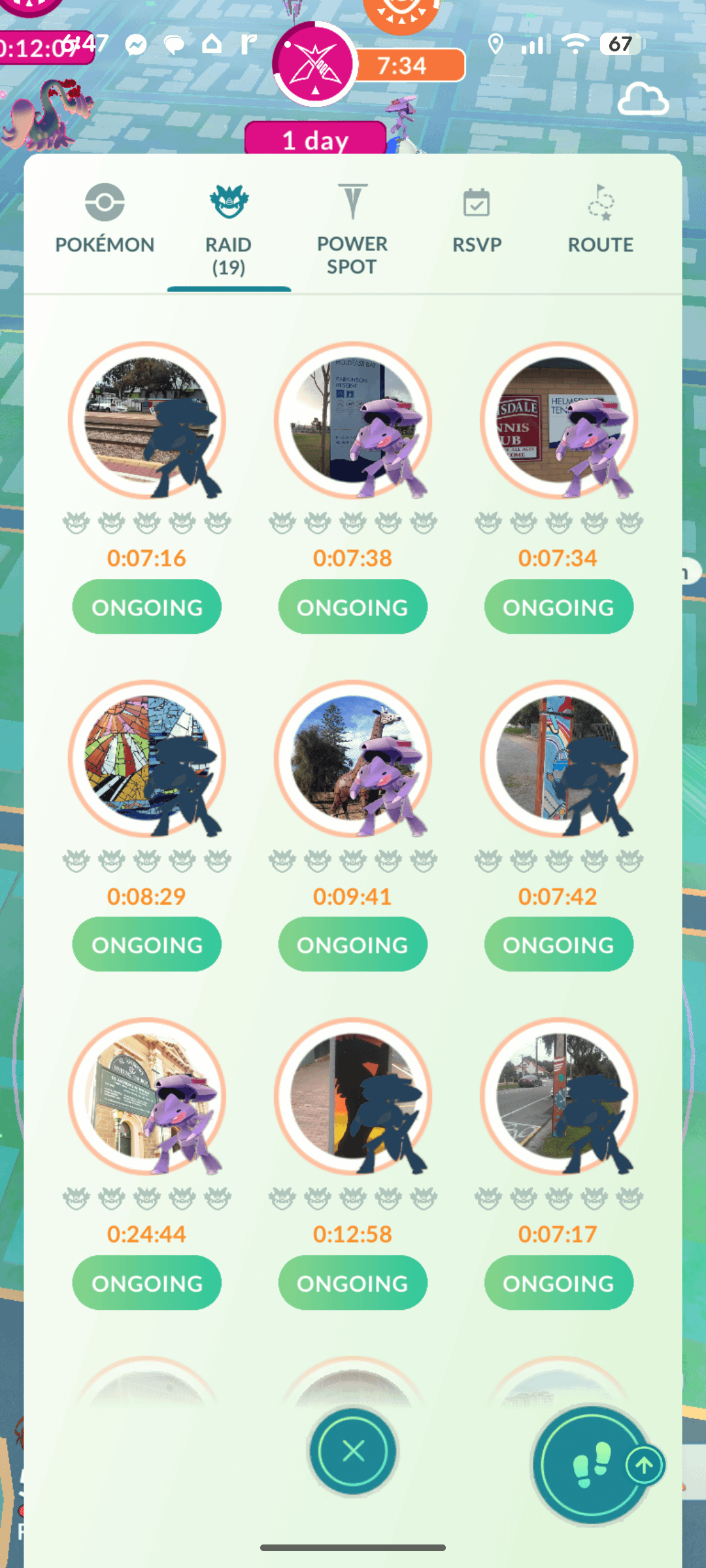
Task: Open the raid with 0:07:34 remaining
Action: click(559, 421)
